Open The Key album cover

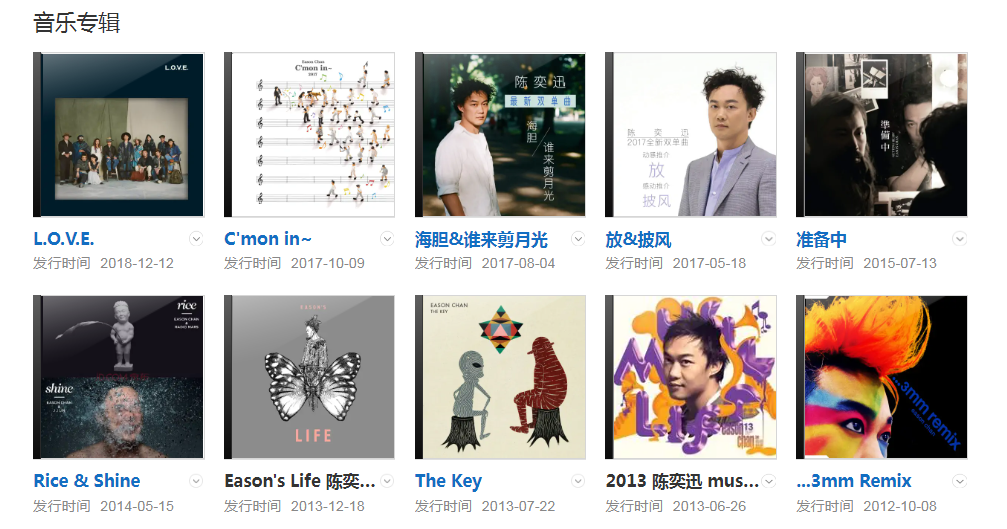[500, 377]
